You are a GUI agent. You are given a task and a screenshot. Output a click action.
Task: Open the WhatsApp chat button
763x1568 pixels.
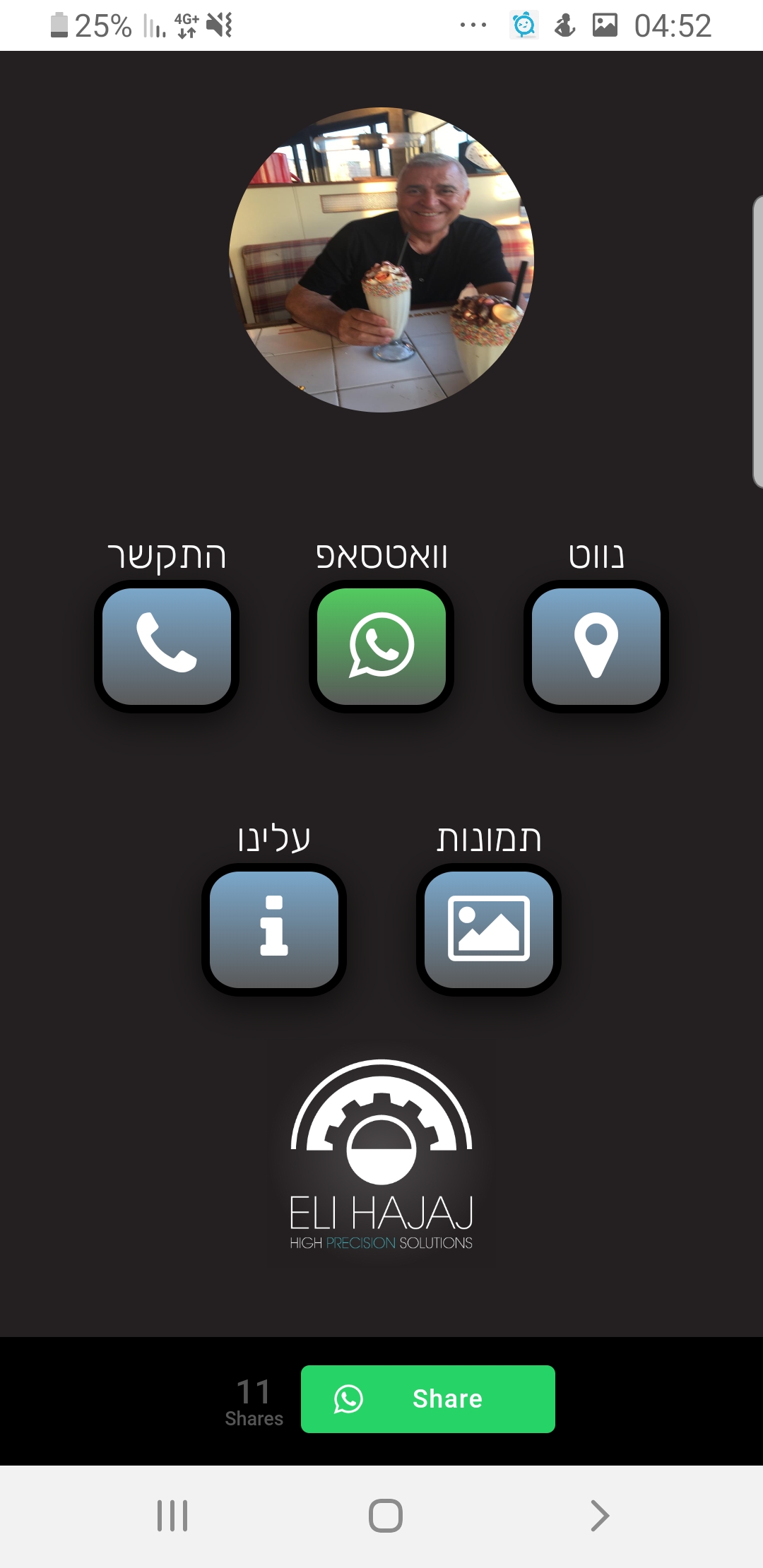click(381, 646)
